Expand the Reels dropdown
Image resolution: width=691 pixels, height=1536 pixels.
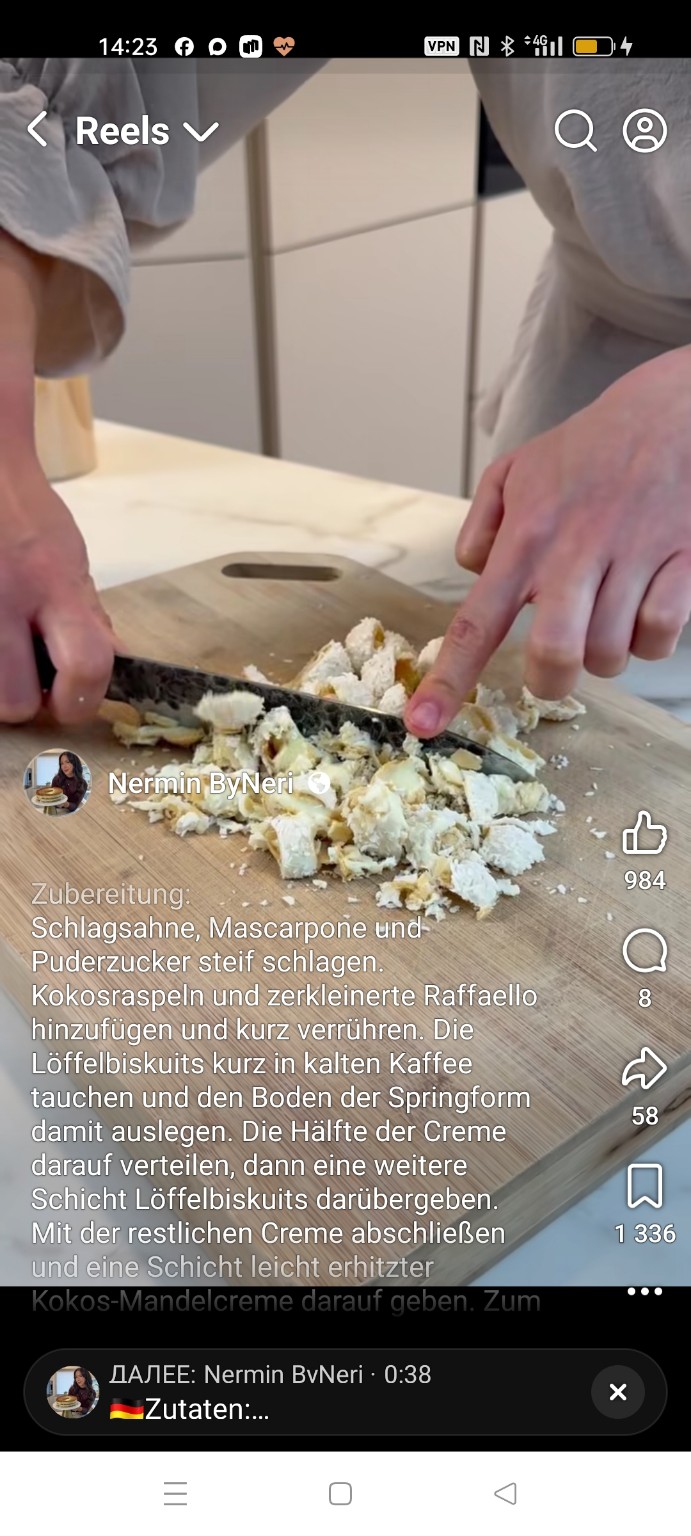[x=200, y=132]
